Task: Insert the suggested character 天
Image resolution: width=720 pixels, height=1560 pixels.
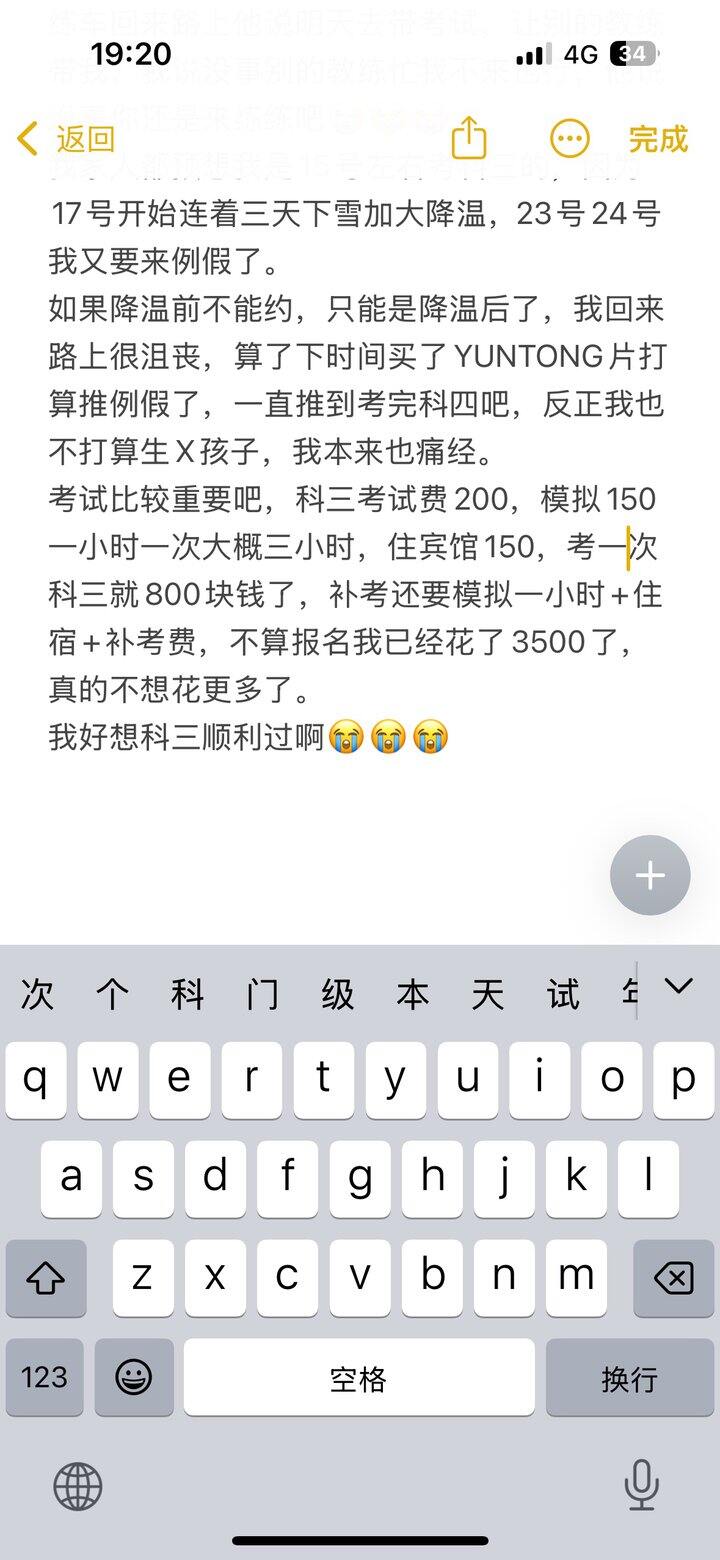Action: click(487, 995)
